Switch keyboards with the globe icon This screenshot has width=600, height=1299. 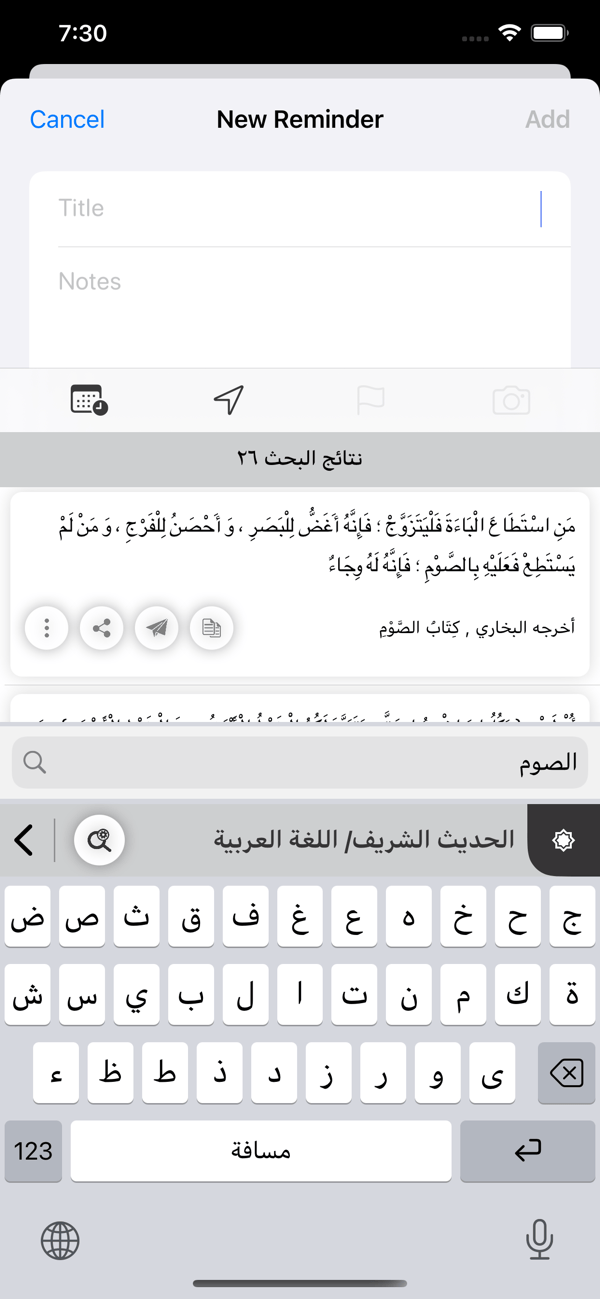coord(60,1241)
